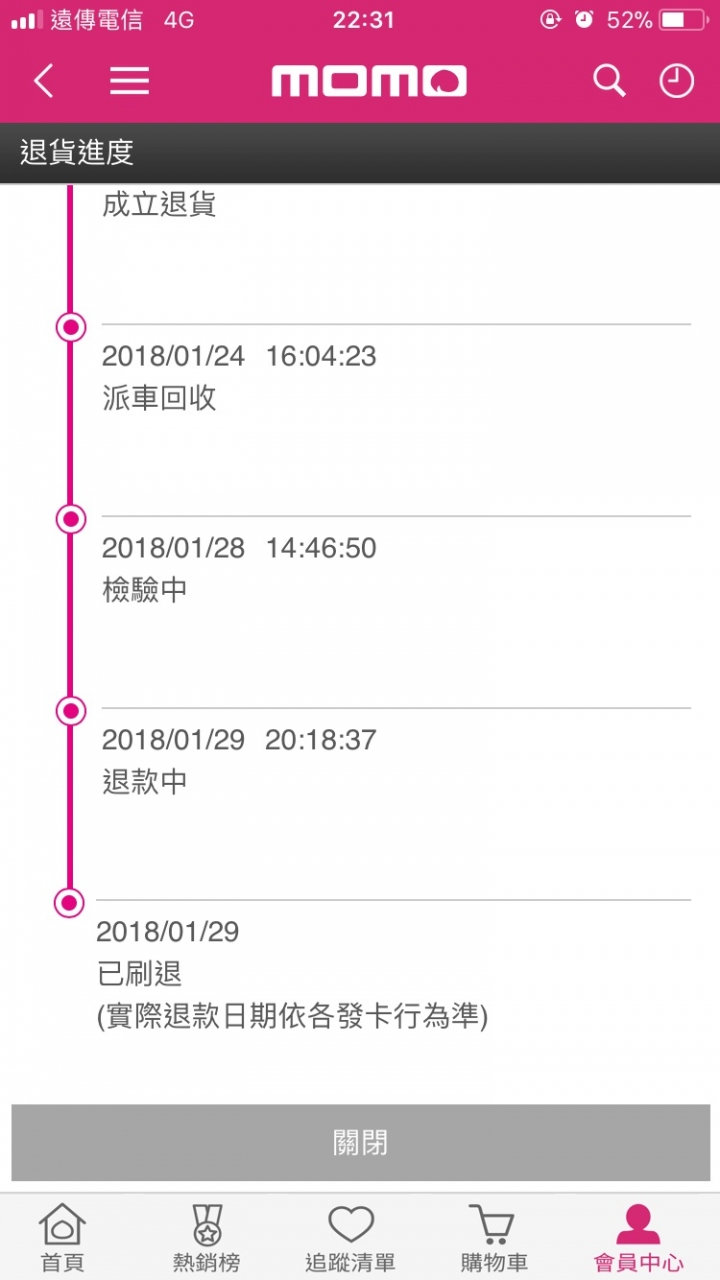Open the 購物車 tab
The image size is (720, 1280).
(x=494, y=1238)
